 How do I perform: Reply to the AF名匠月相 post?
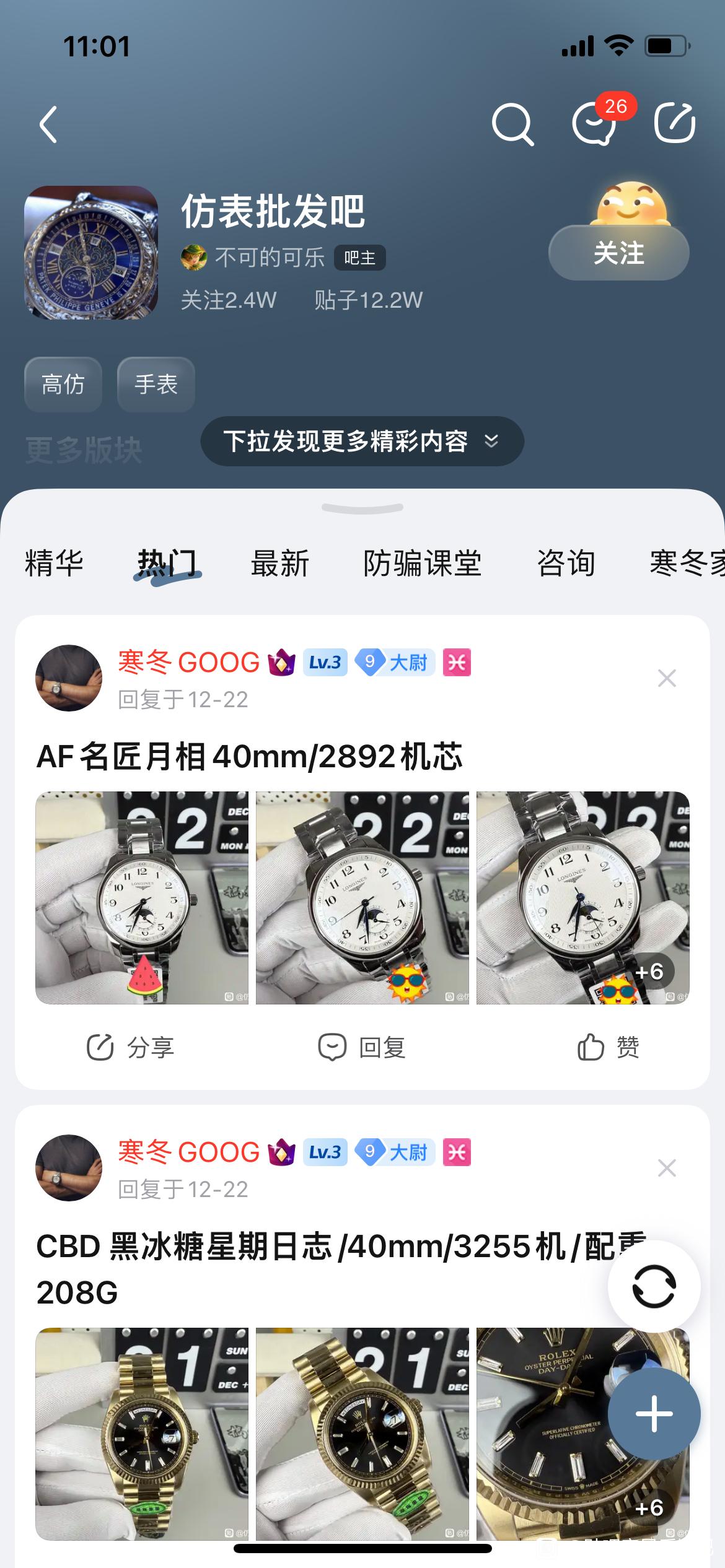point(362,1048)
